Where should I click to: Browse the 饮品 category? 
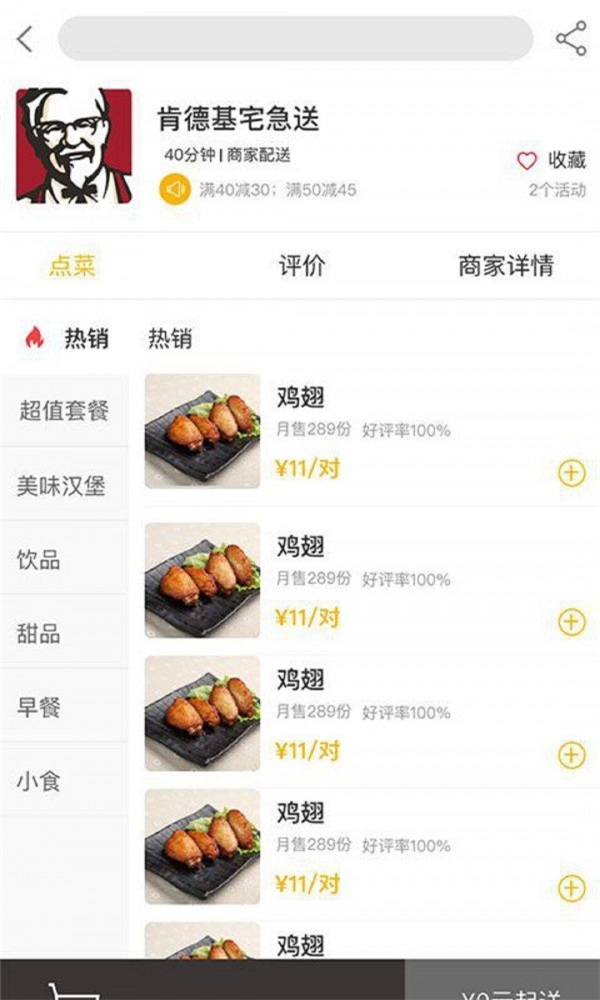64,559
